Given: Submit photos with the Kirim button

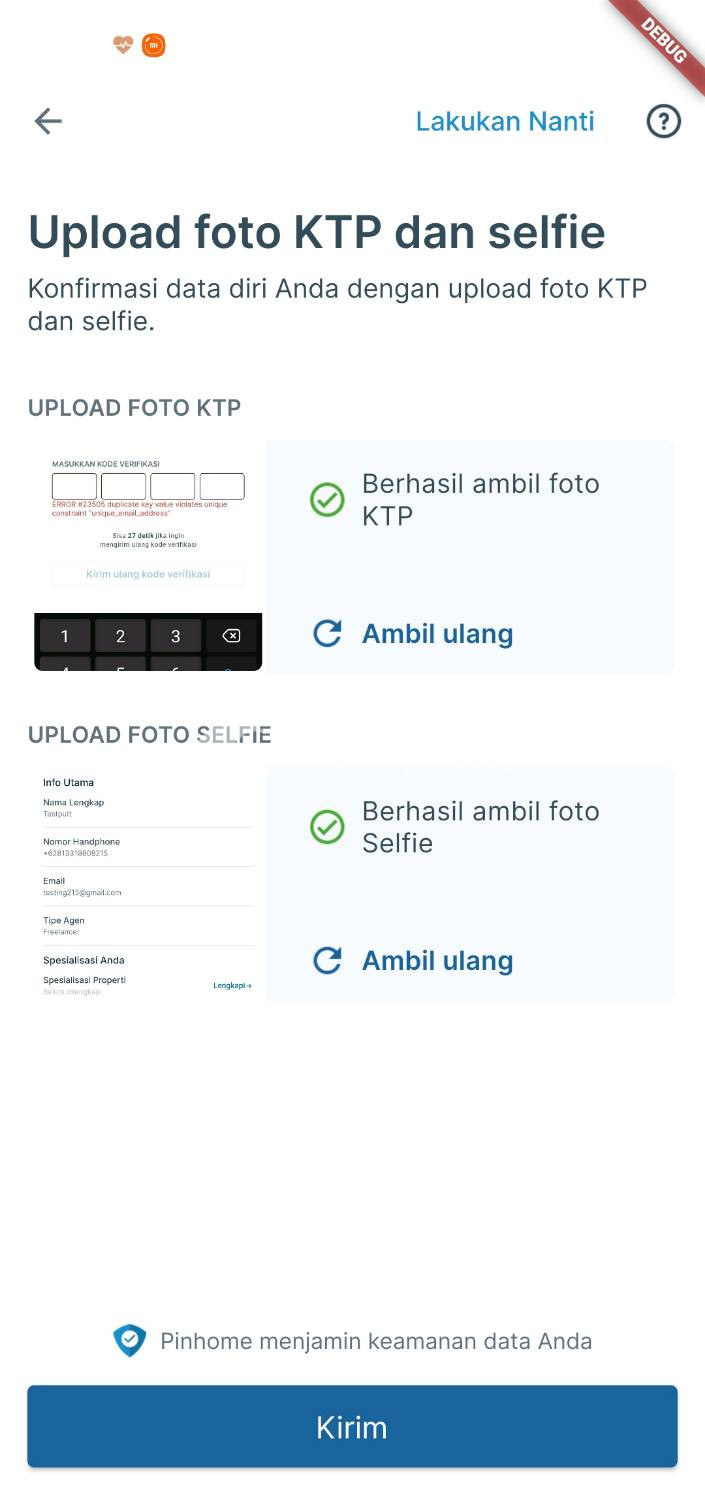Looking at the screenshot, I should [x=352, y=1426].
